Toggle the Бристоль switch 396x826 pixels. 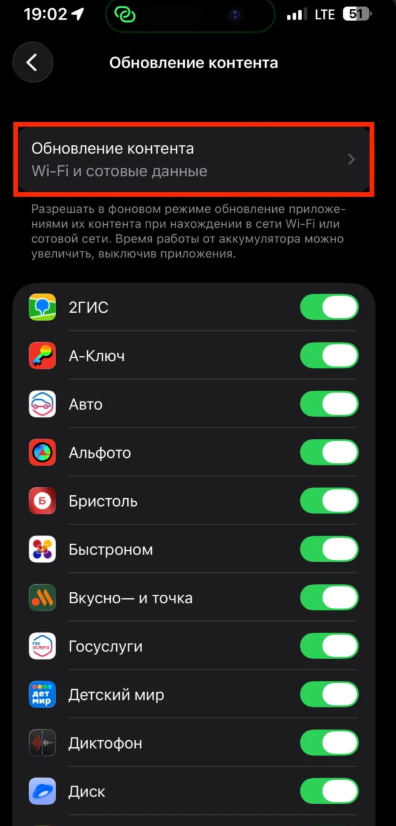pos(329,500)
